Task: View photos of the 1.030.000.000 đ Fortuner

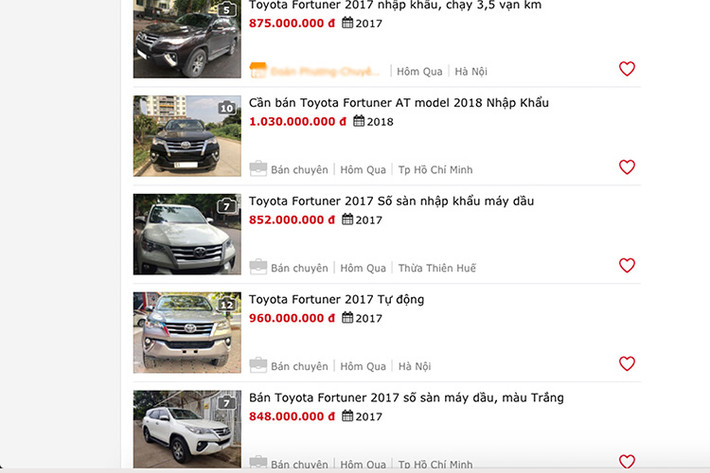Action: point(187,136)
